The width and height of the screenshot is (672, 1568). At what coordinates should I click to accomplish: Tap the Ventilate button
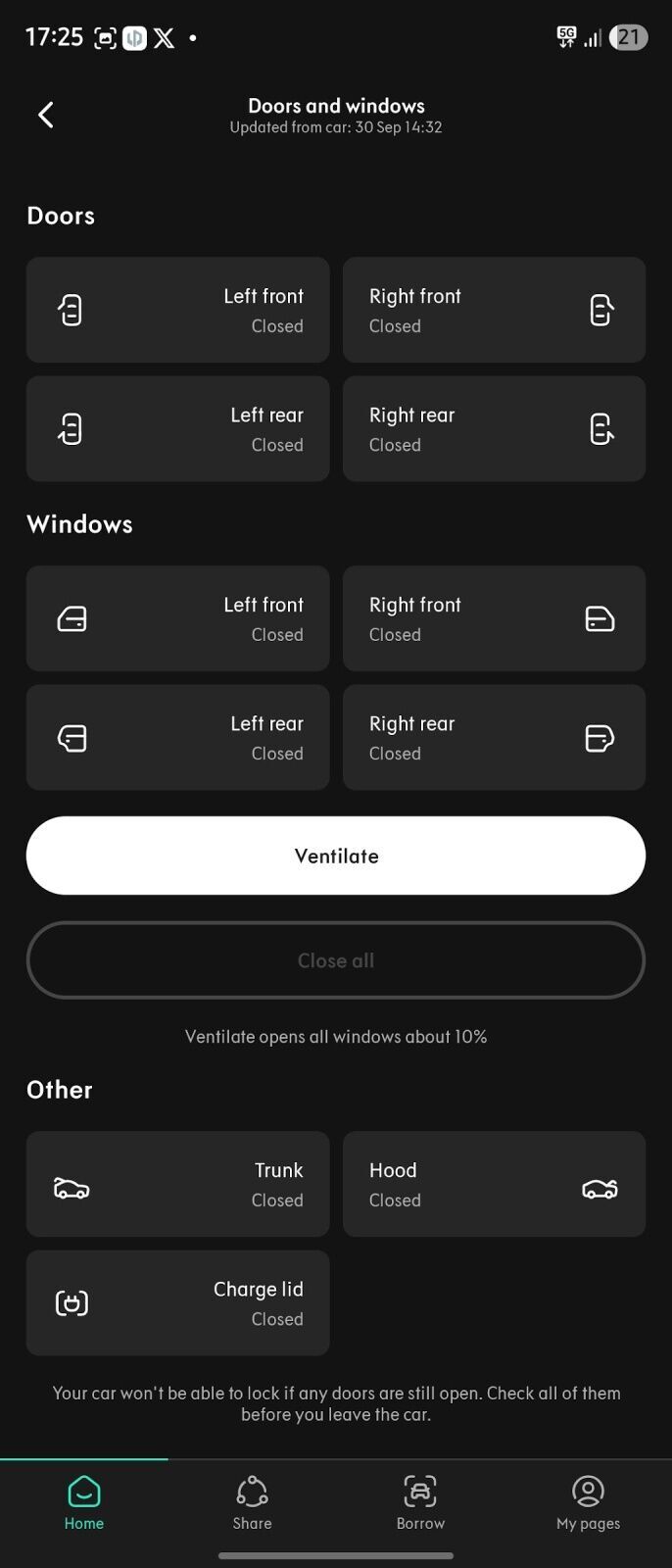pos(336,856)
